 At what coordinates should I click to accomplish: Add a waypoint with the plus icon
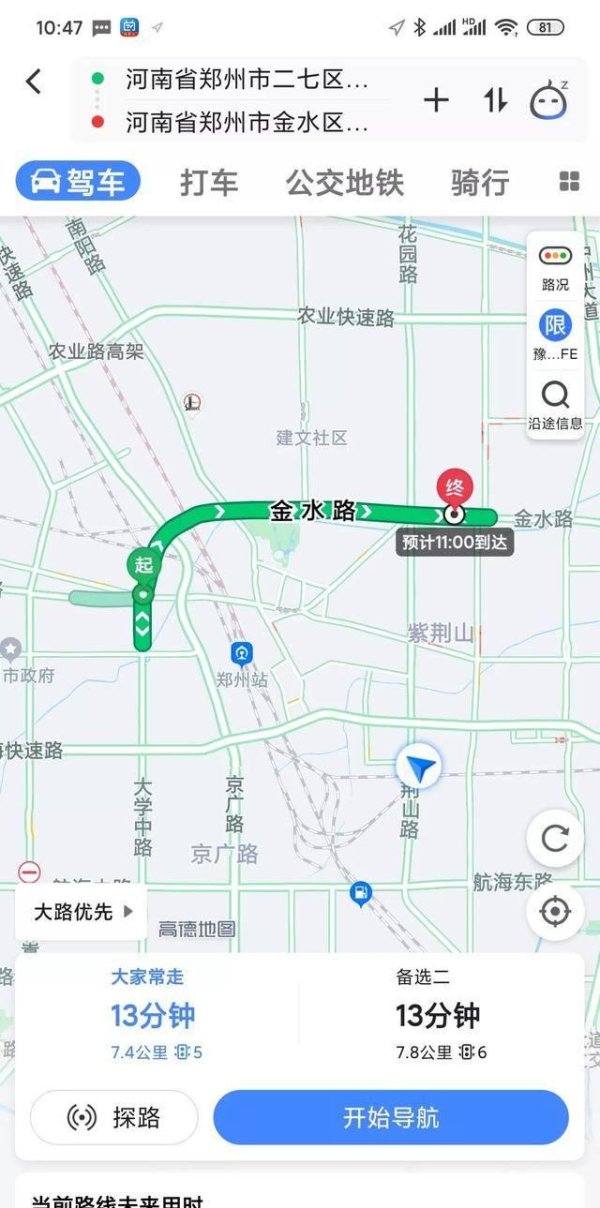pyautogui.click(x=437, y=100)
